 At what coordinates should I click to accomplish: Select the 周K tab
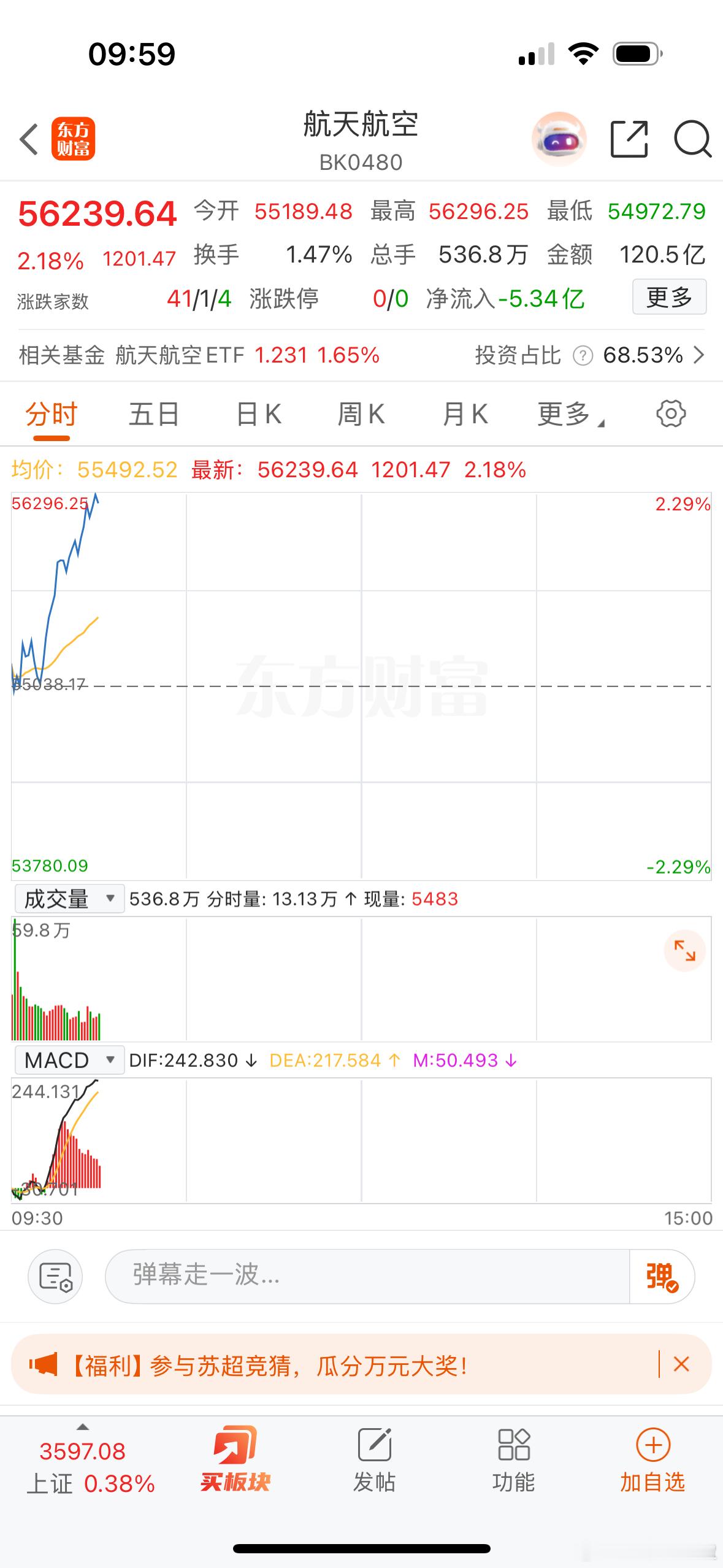tap(361, 414)
